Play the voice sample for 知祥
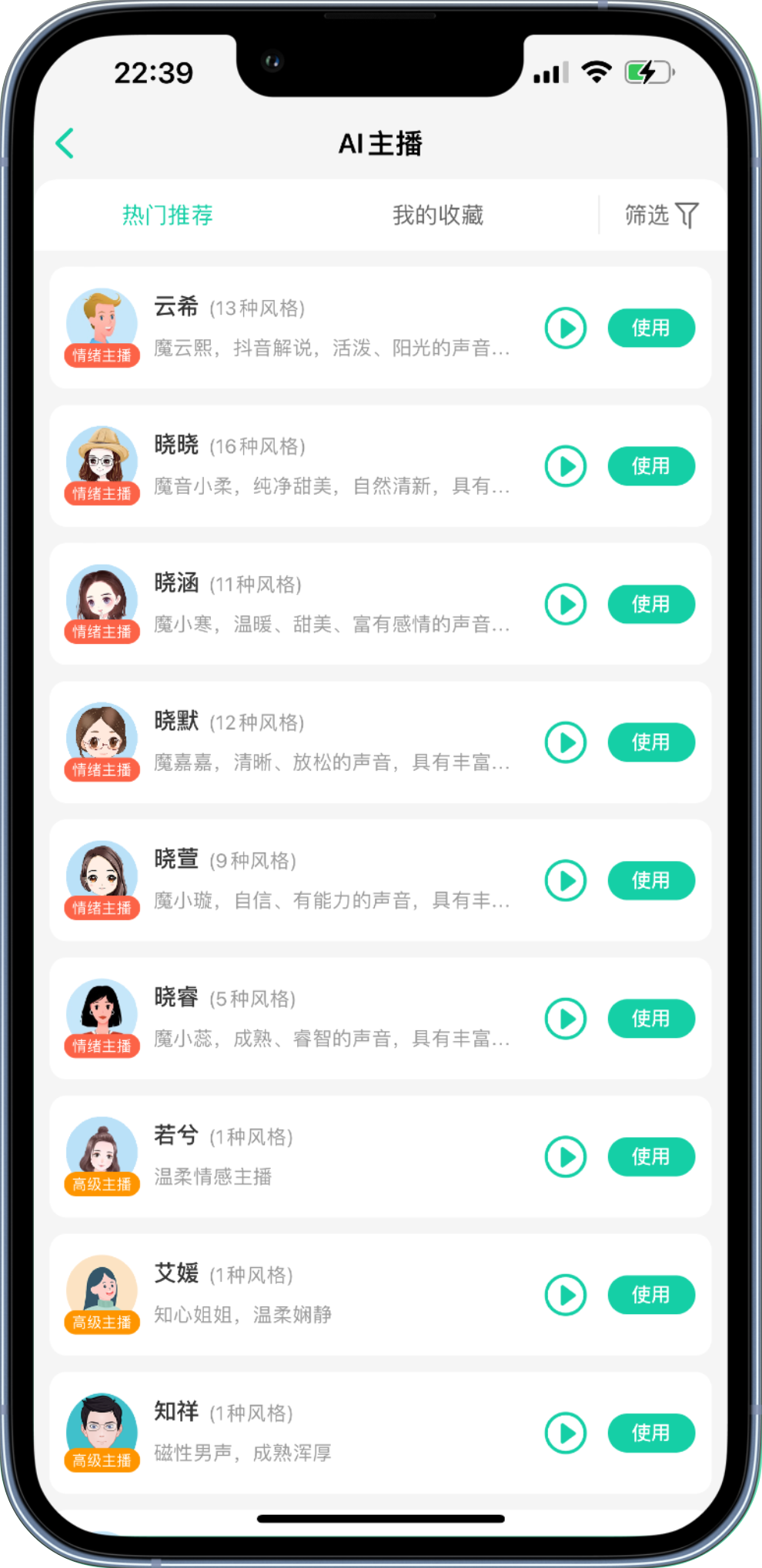This screenshot has width=762, height=1568. point(566,1433)
